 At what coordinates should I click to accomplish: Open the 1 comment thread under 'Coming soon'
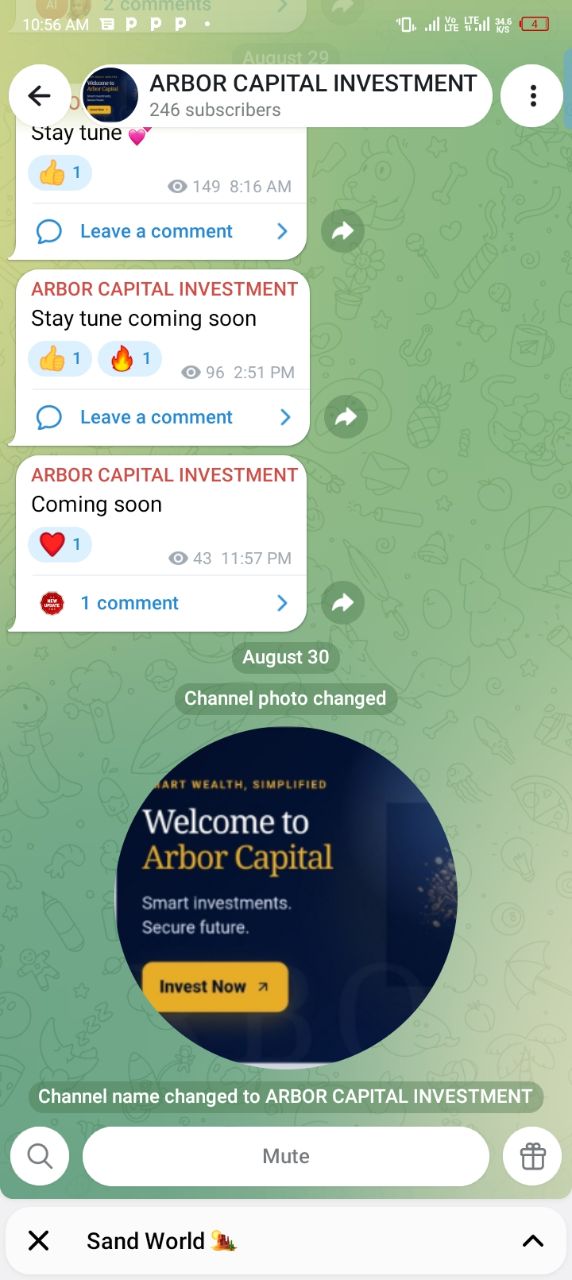[x=160, y=603]
